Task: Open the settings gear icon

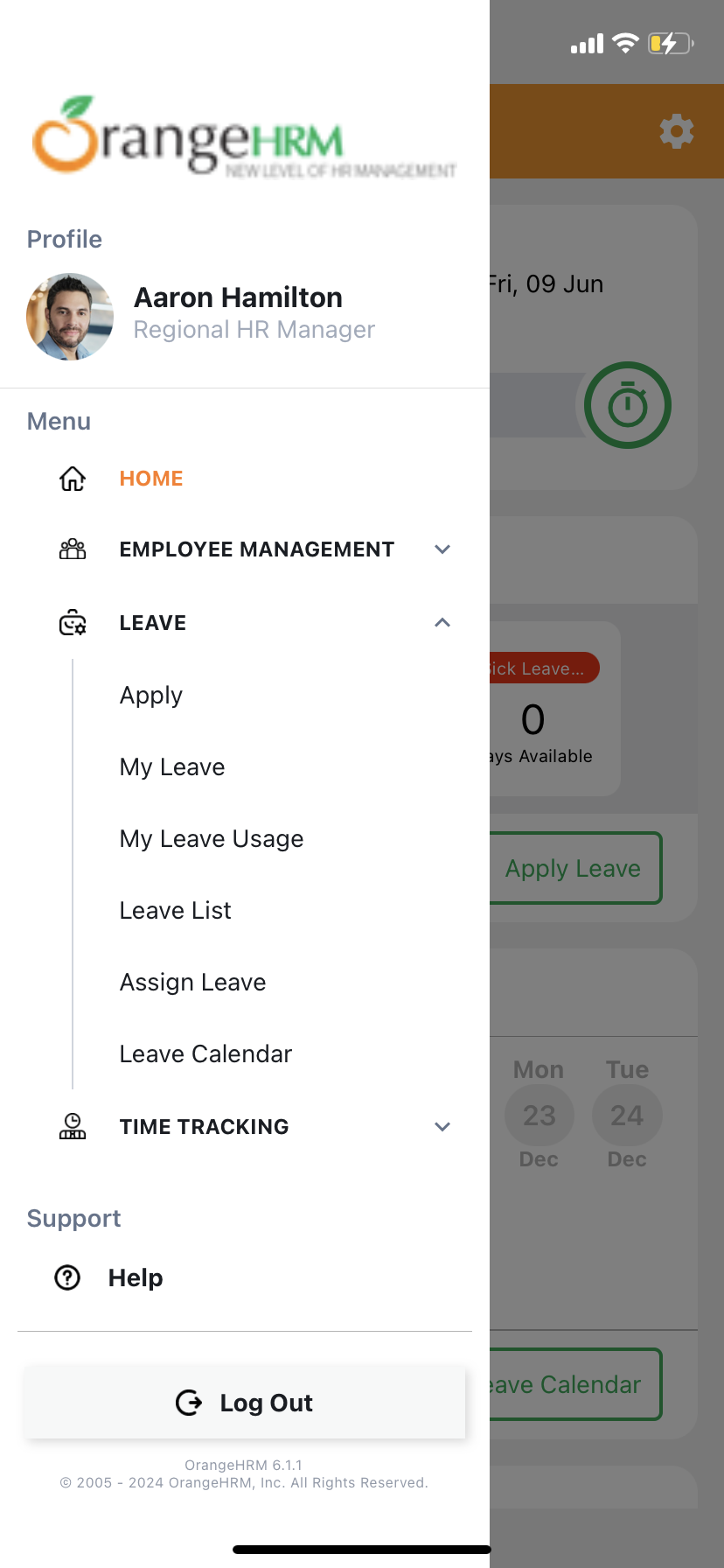Action: coord(676,132)
